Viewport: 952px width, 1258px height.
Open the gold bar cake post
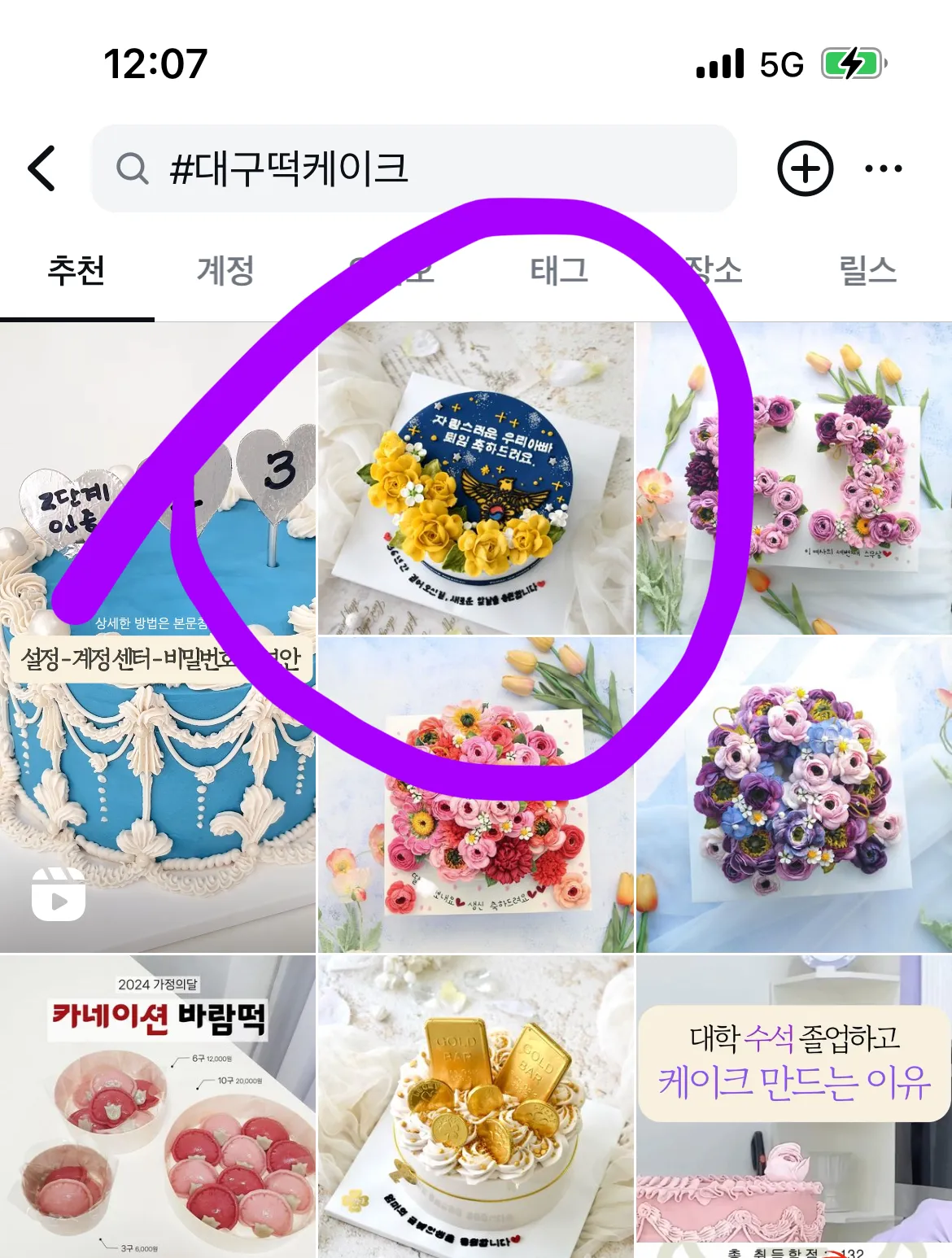click(x=475, y=1107)
